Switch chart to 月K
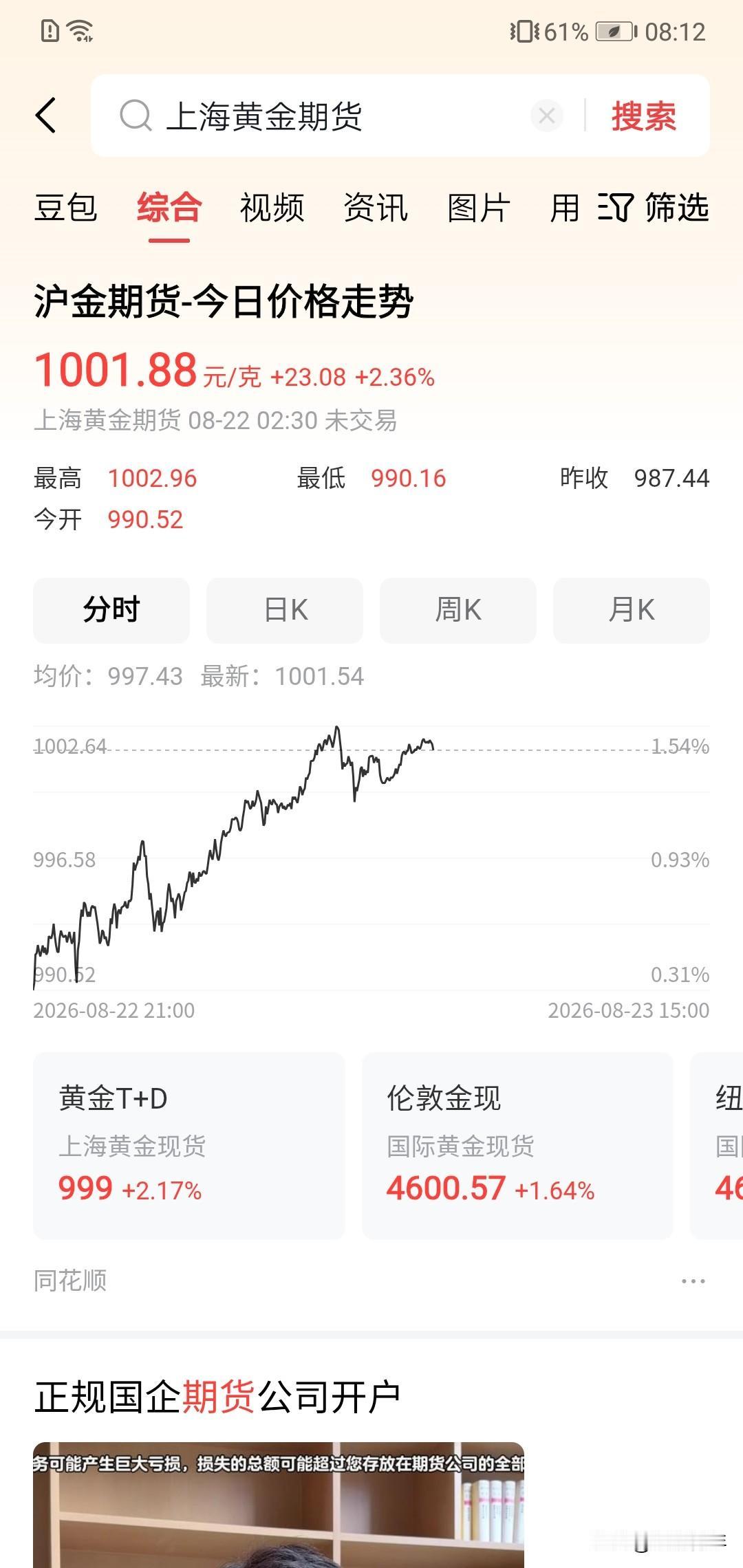743x1568 pixels. [632, 610]
